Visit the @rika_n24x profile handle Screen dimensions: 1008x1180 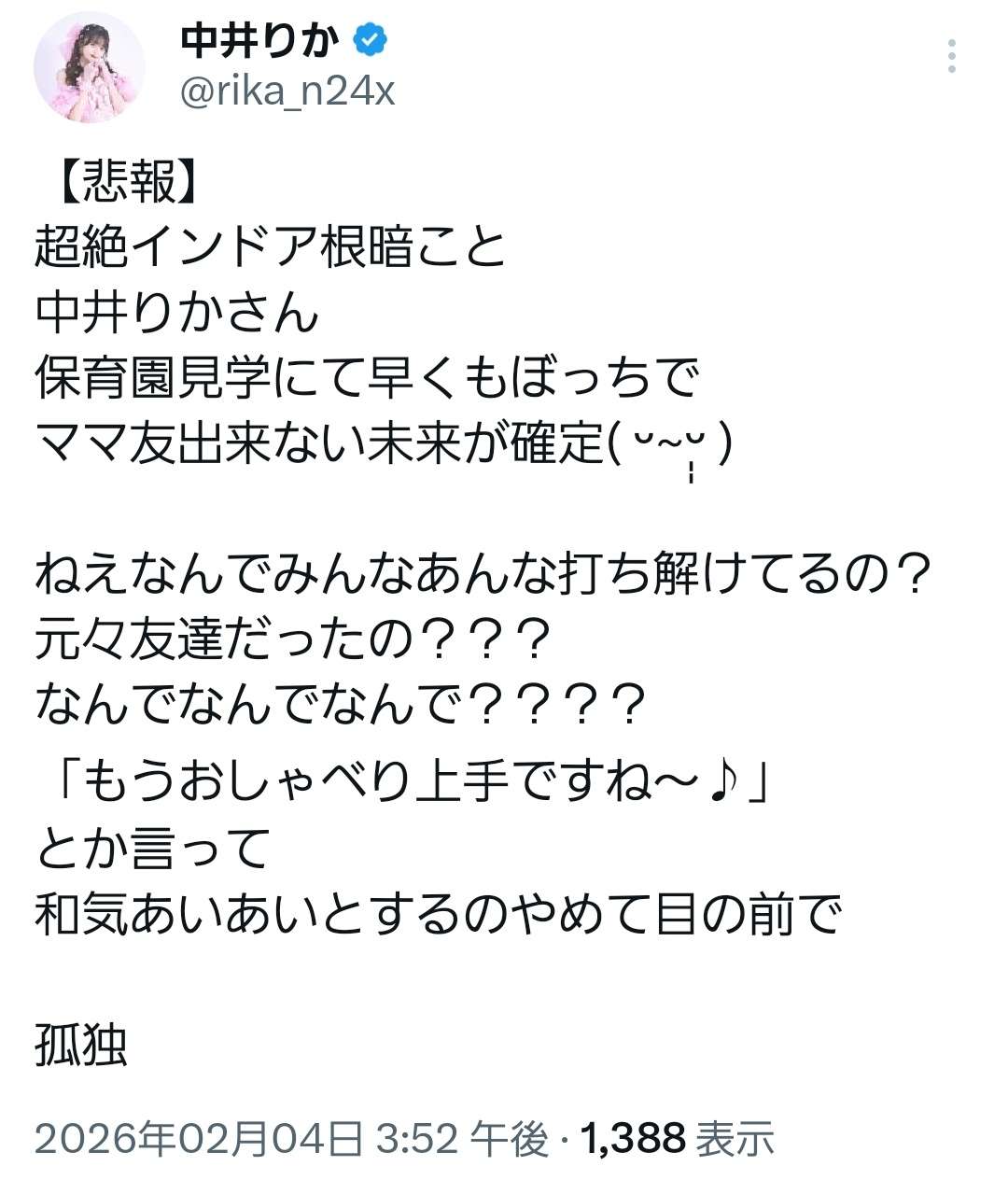point(287,92)
